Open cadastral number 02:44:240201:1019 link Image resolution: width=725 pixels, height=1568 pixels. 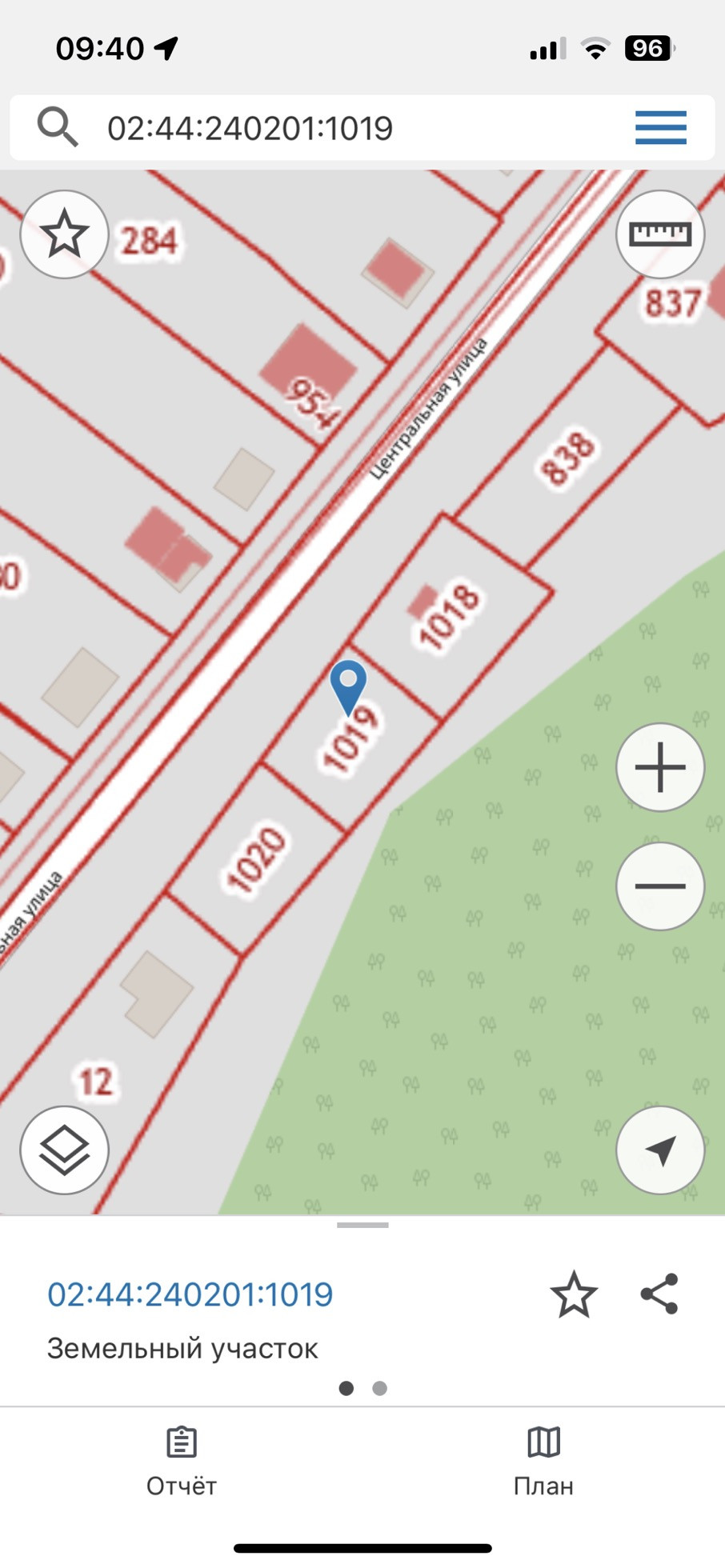[x=190, y=1294]
